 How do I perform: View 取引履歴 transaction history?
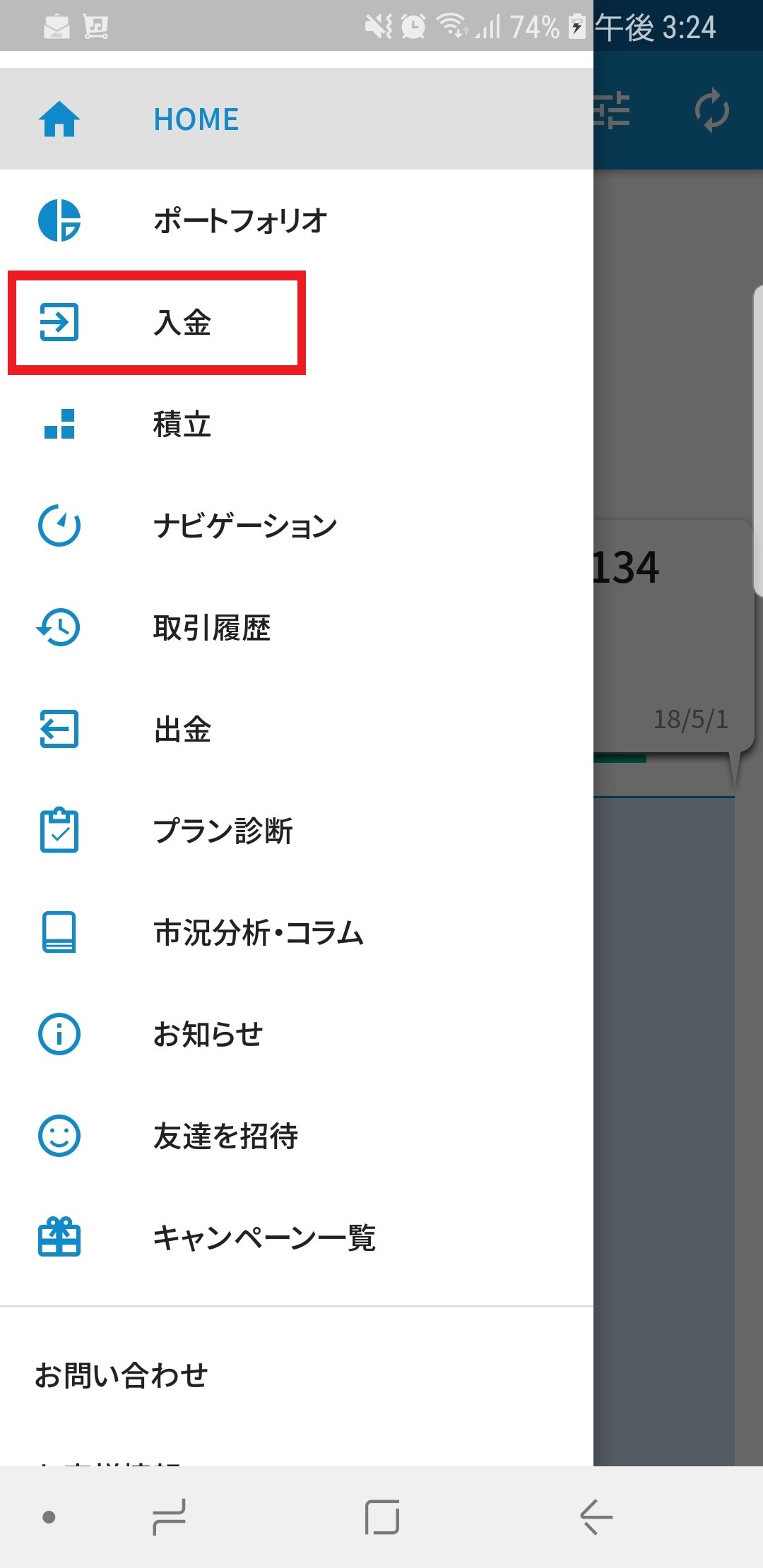[x=212, y=628]
